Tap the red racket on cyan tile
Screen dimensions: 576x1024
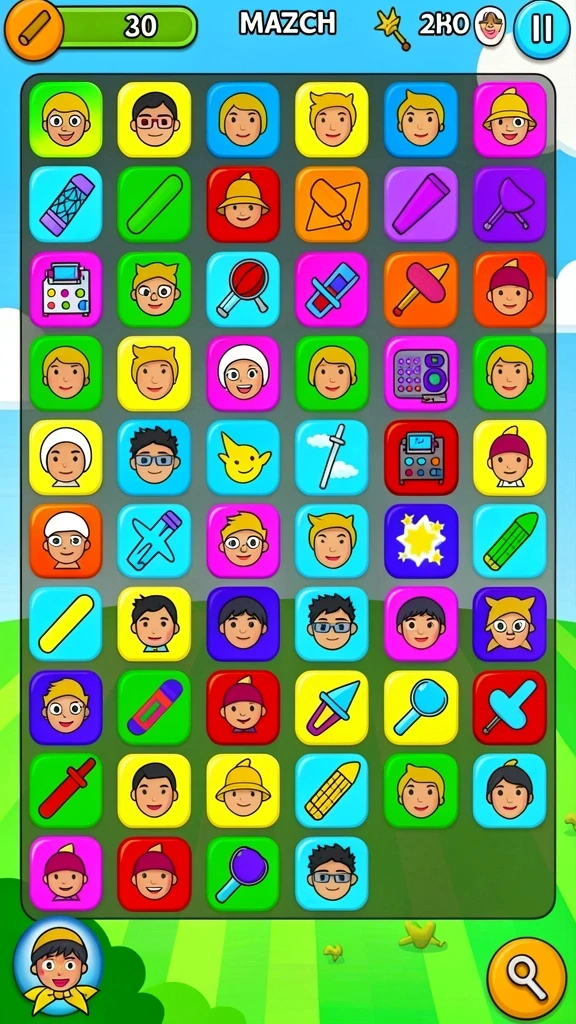243,289
